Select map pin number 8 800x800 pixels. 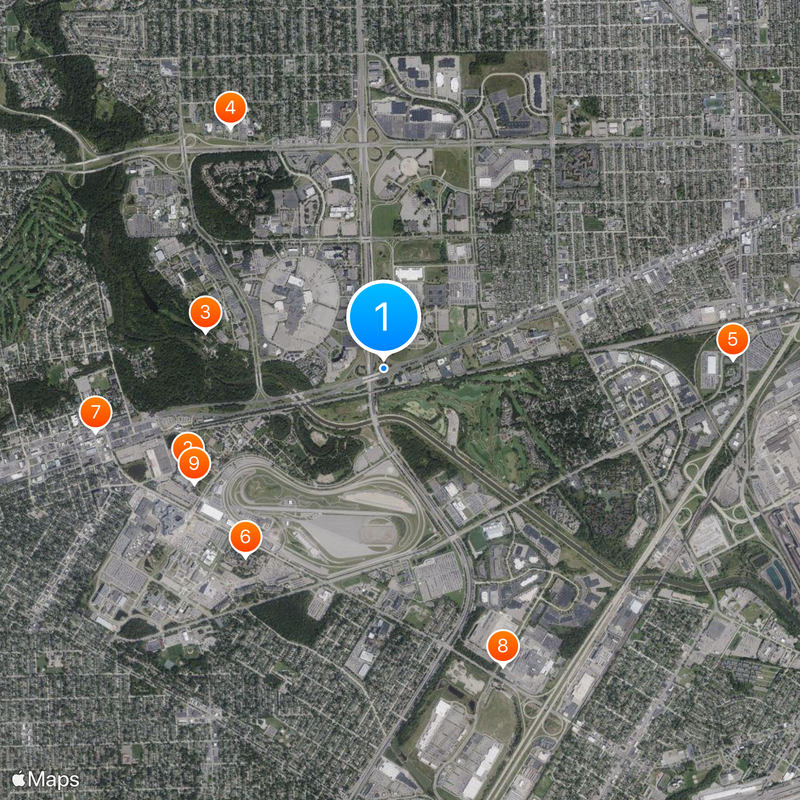click(503, 646)
